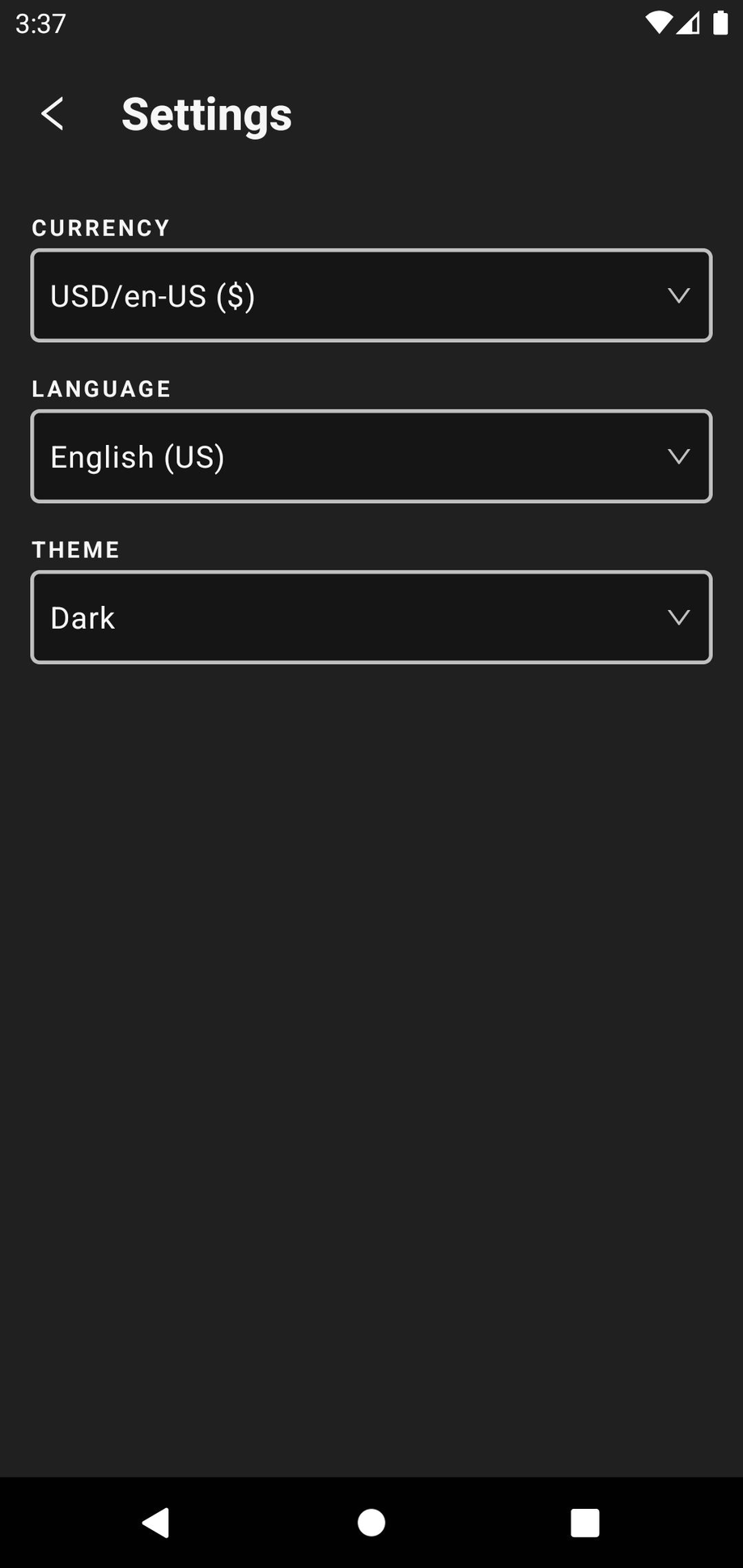Tap the battery status icon

coord(721,23)
